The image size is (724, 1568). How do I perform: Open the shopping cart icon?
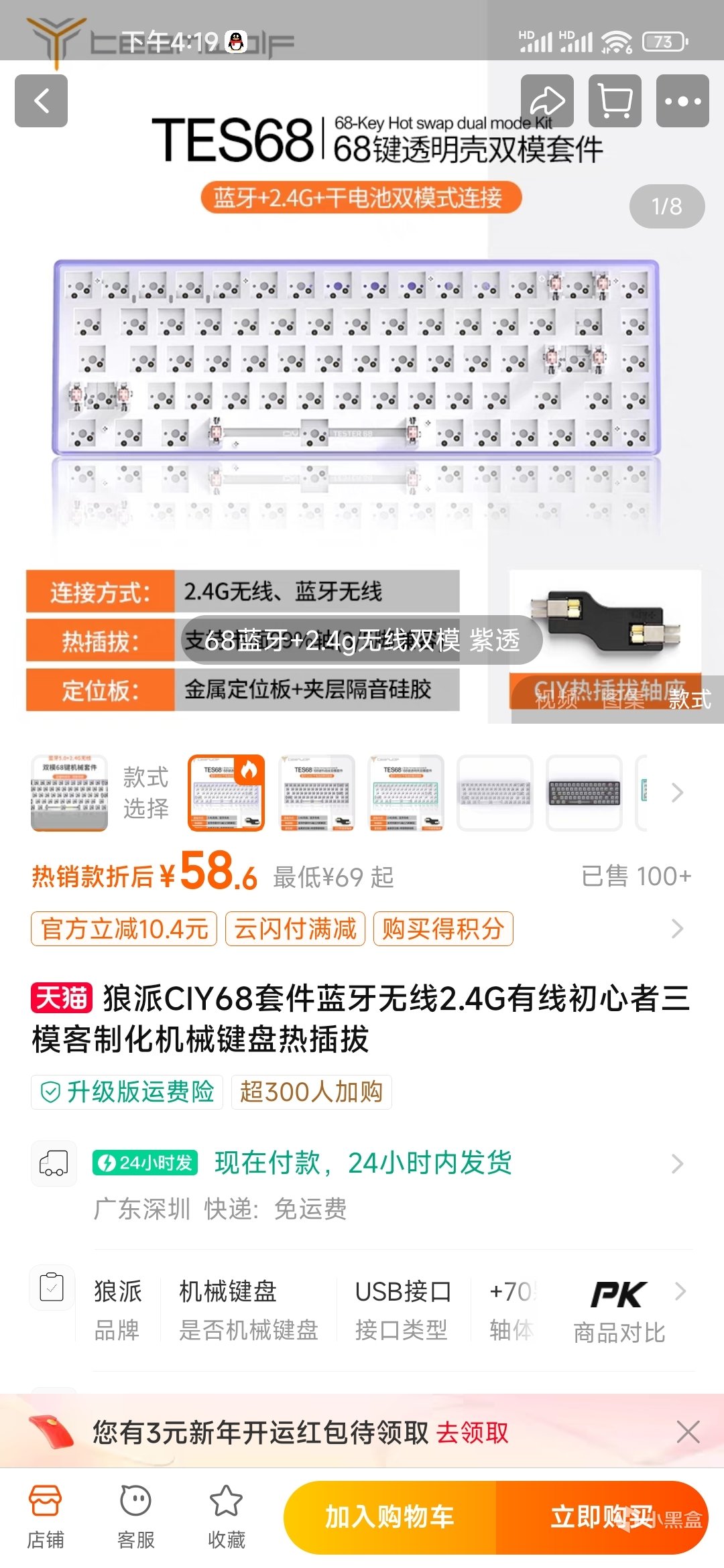click(x=615, y=101)
